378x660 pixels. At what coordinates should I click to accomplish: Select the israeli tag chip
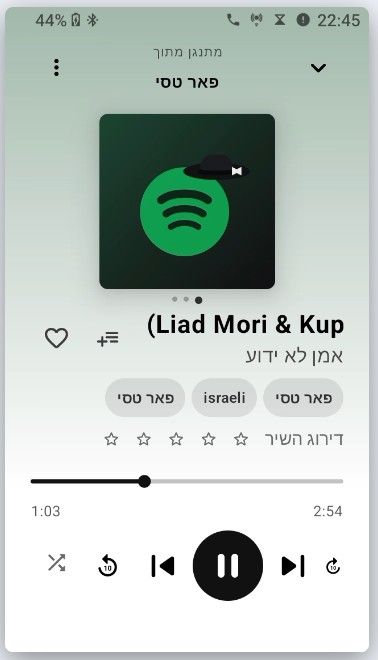point(224,398)
